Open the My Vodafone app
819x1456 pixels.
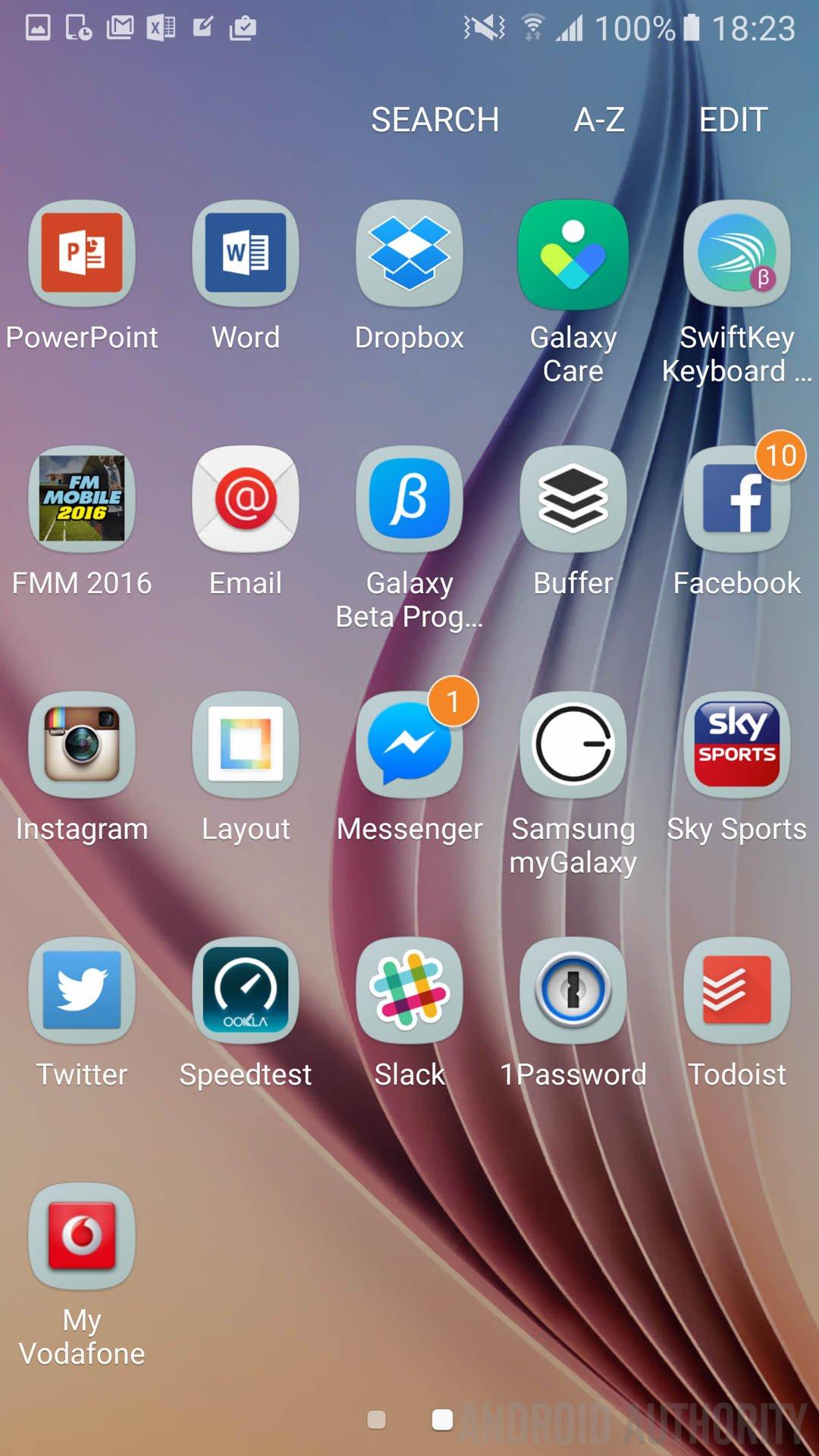82,1237
